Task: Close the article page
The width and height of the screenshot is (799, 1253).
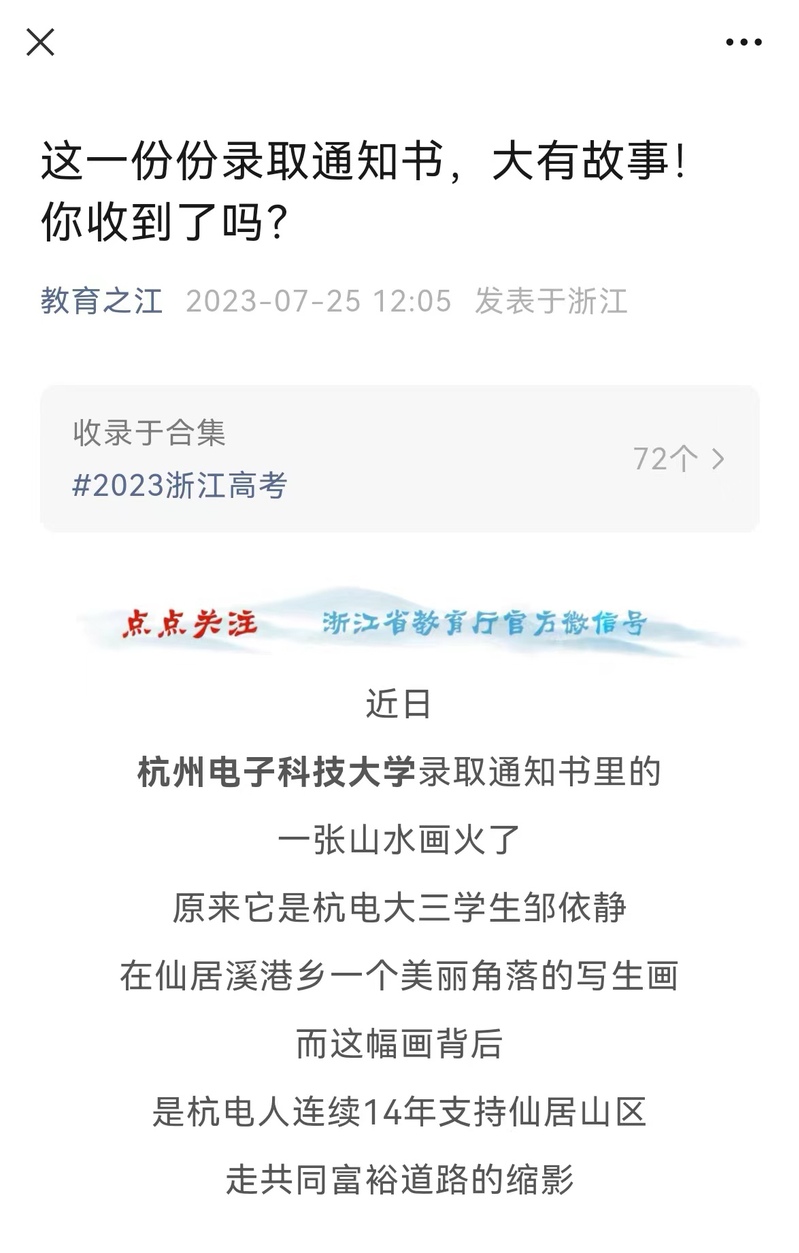Action: [x=40, y=42]
